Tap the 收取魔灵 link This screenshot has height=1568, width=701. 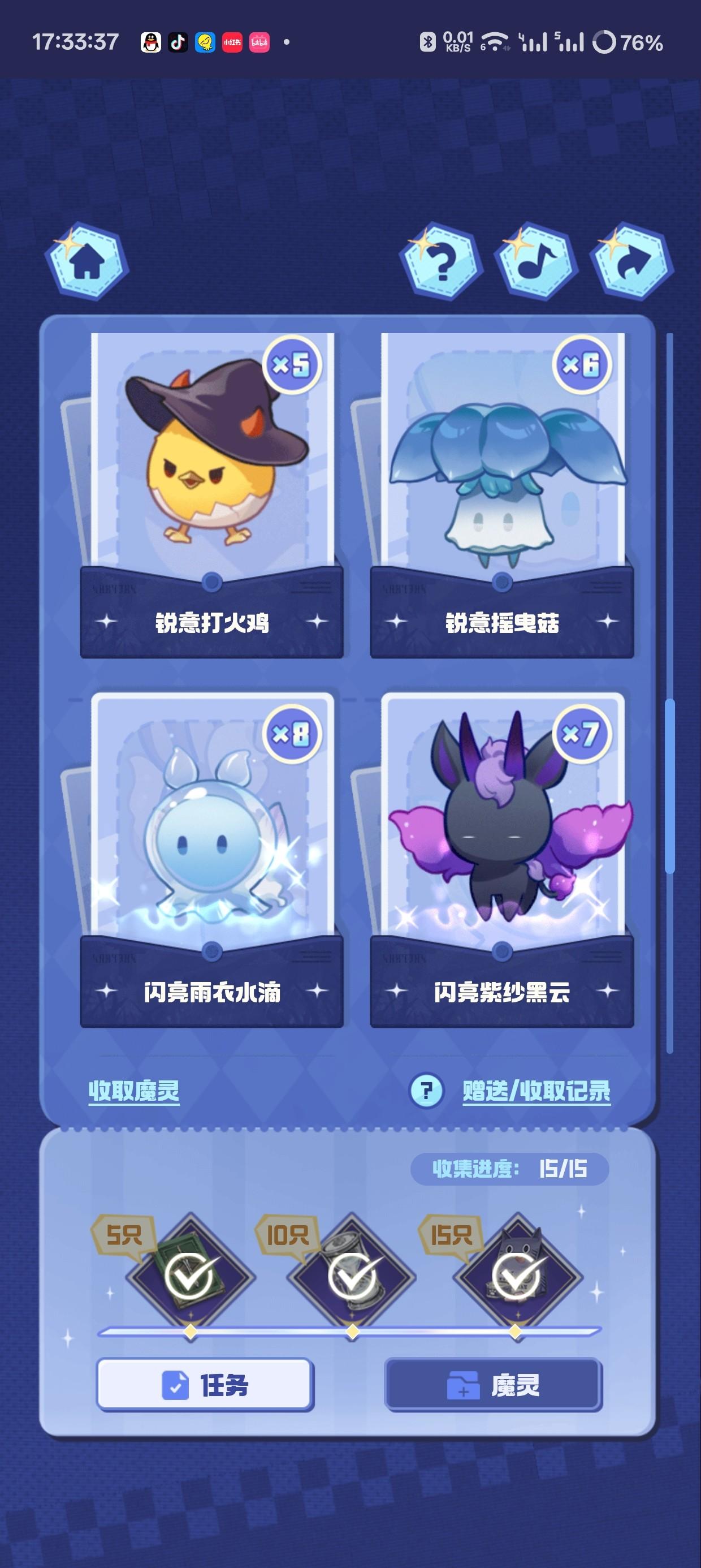tap(134, 1091)
